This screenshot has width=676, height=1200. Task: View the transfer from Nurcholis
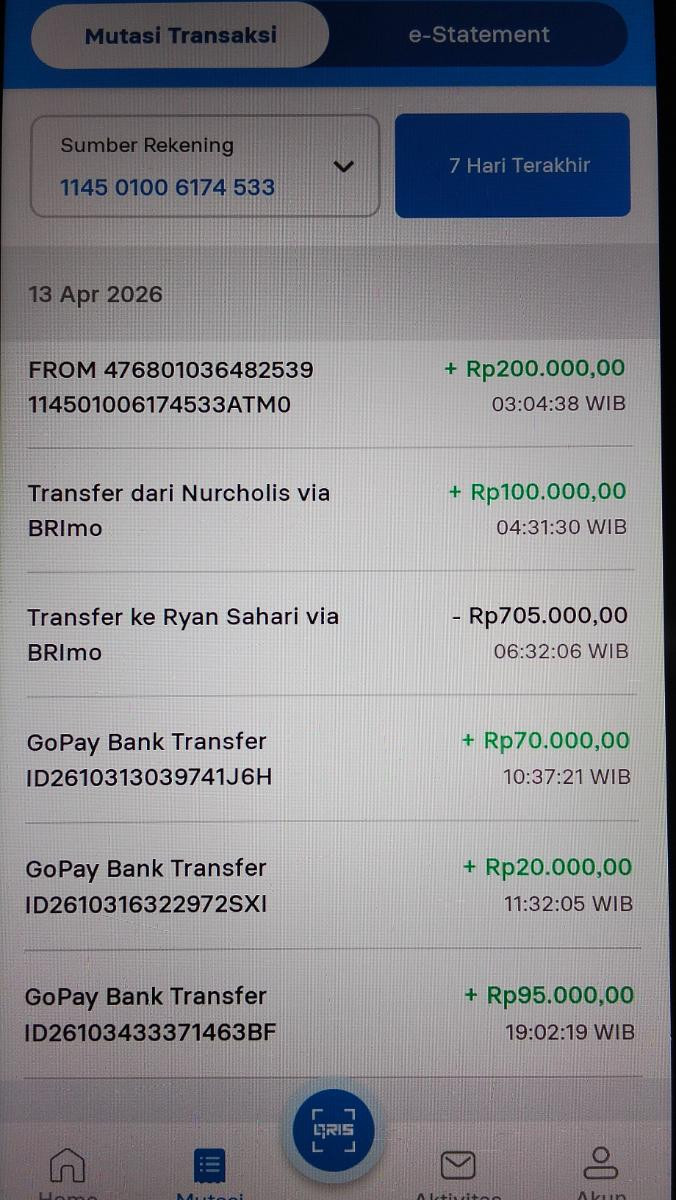(328, 510)
